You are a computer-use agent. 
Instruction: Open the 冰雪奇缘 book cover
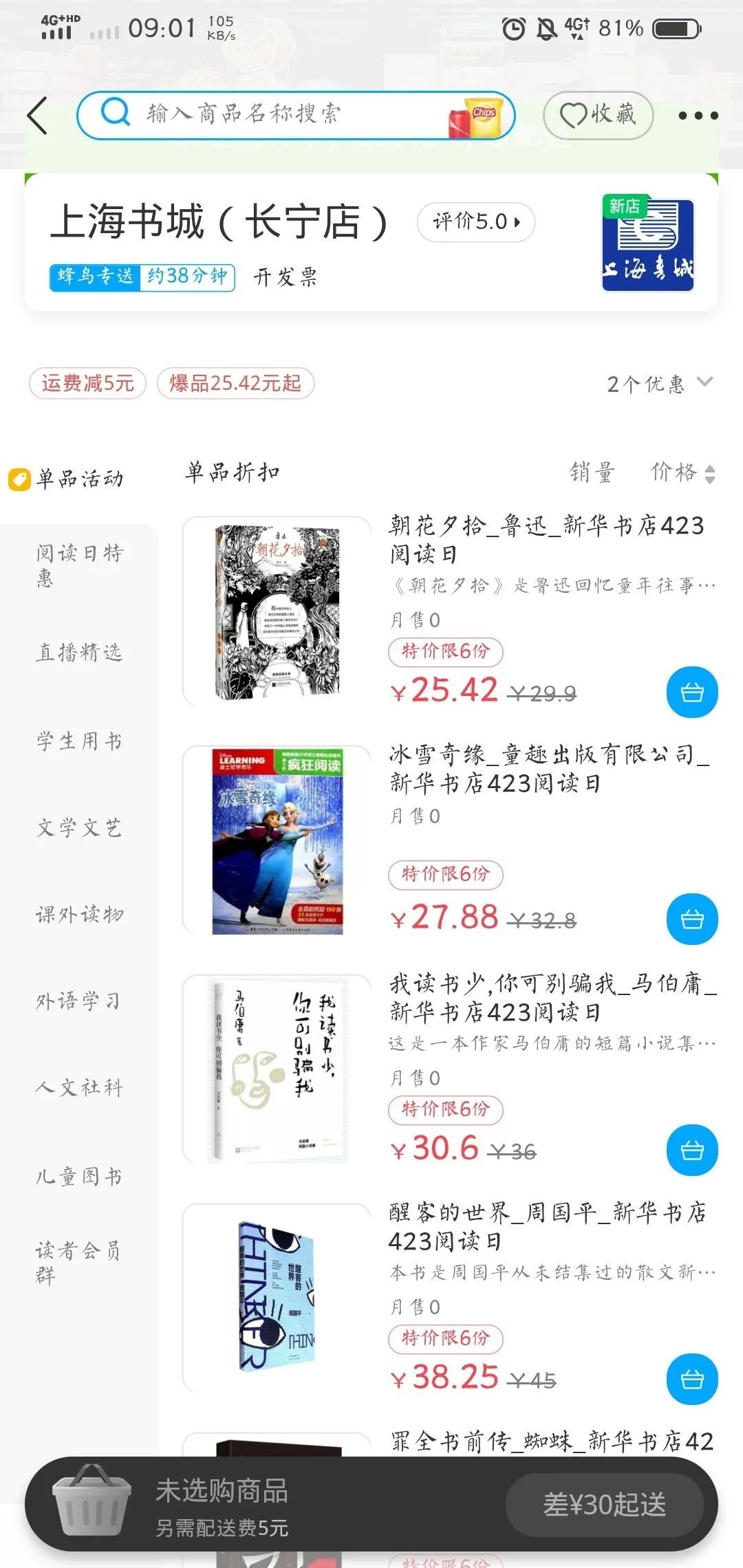pyautogui.click(x=277, y=840)
